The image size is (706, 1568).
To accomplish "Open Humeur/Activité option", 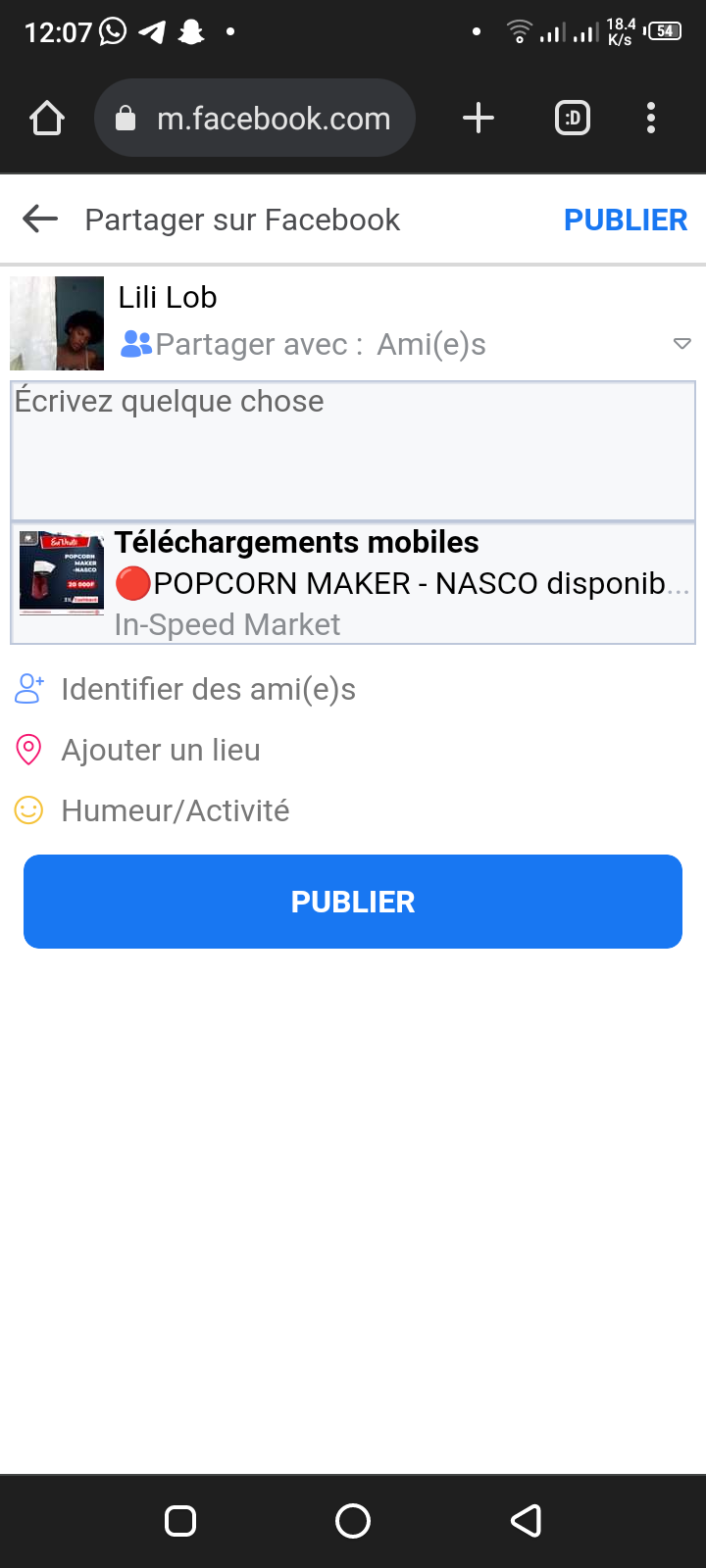I will pyautogui.click(x=175, y=810).
